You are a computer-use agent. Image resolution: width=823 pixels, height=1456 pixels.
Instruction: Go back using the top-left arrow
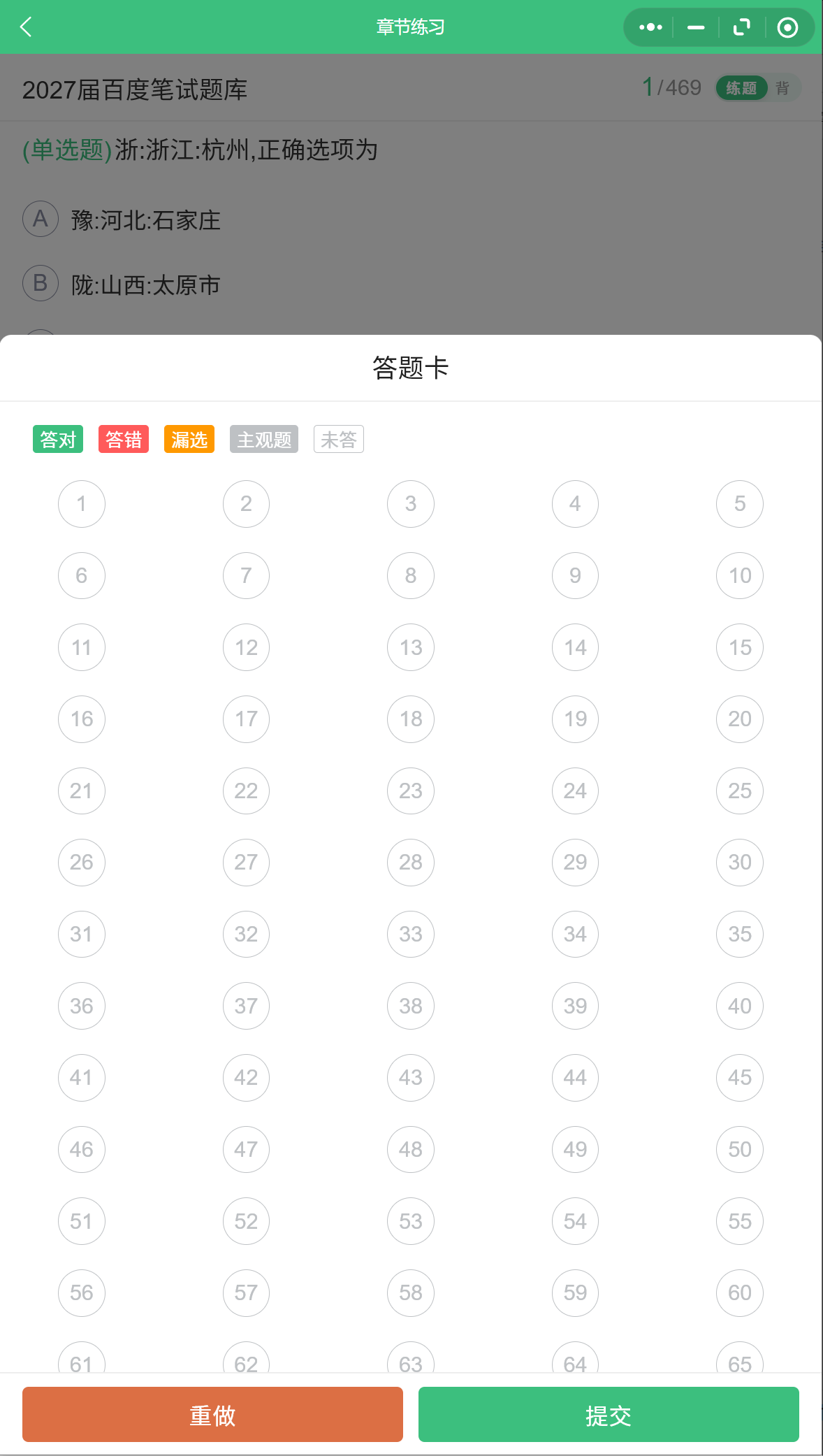[27, 27]
